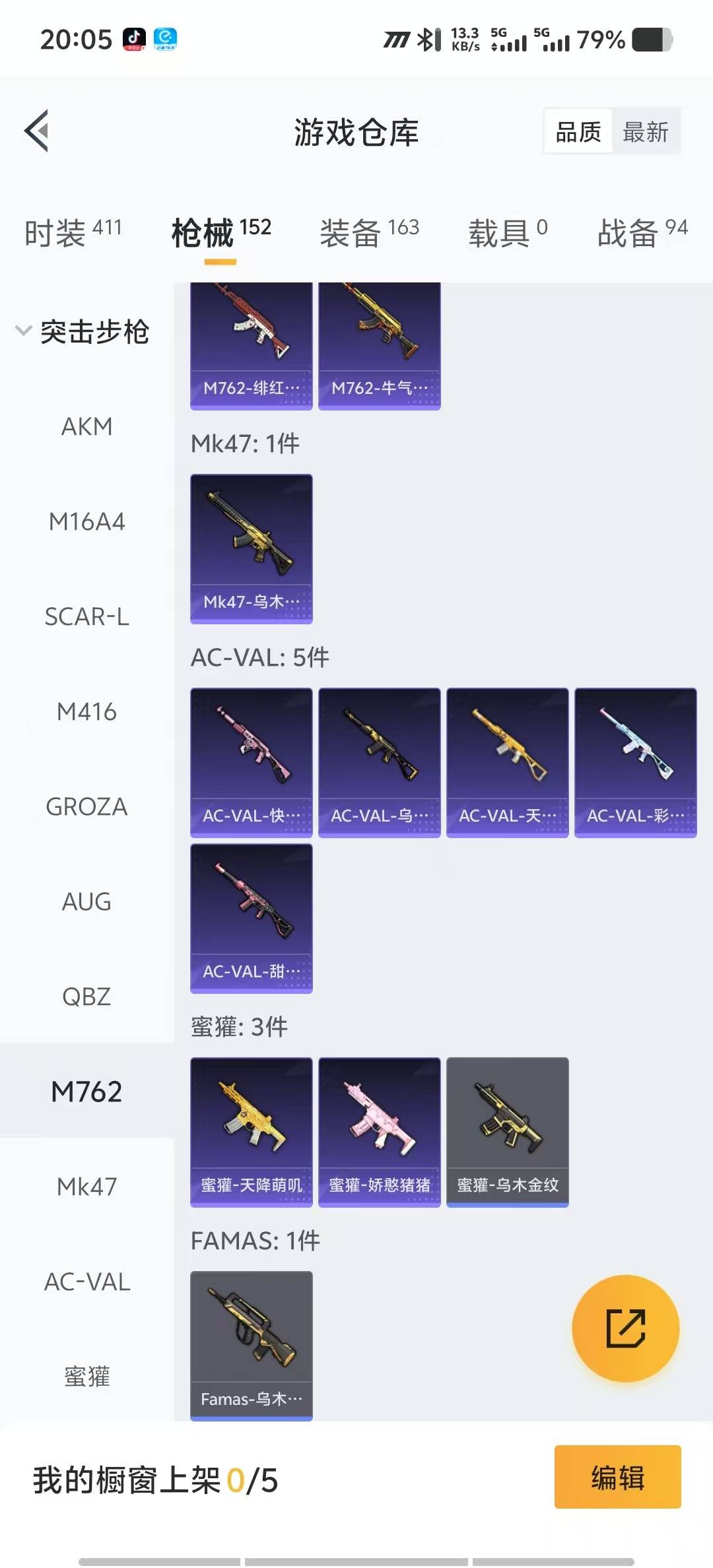713x1568 pixels.
Task: Select M416 in the sidebar
Action: coord(86,712)
